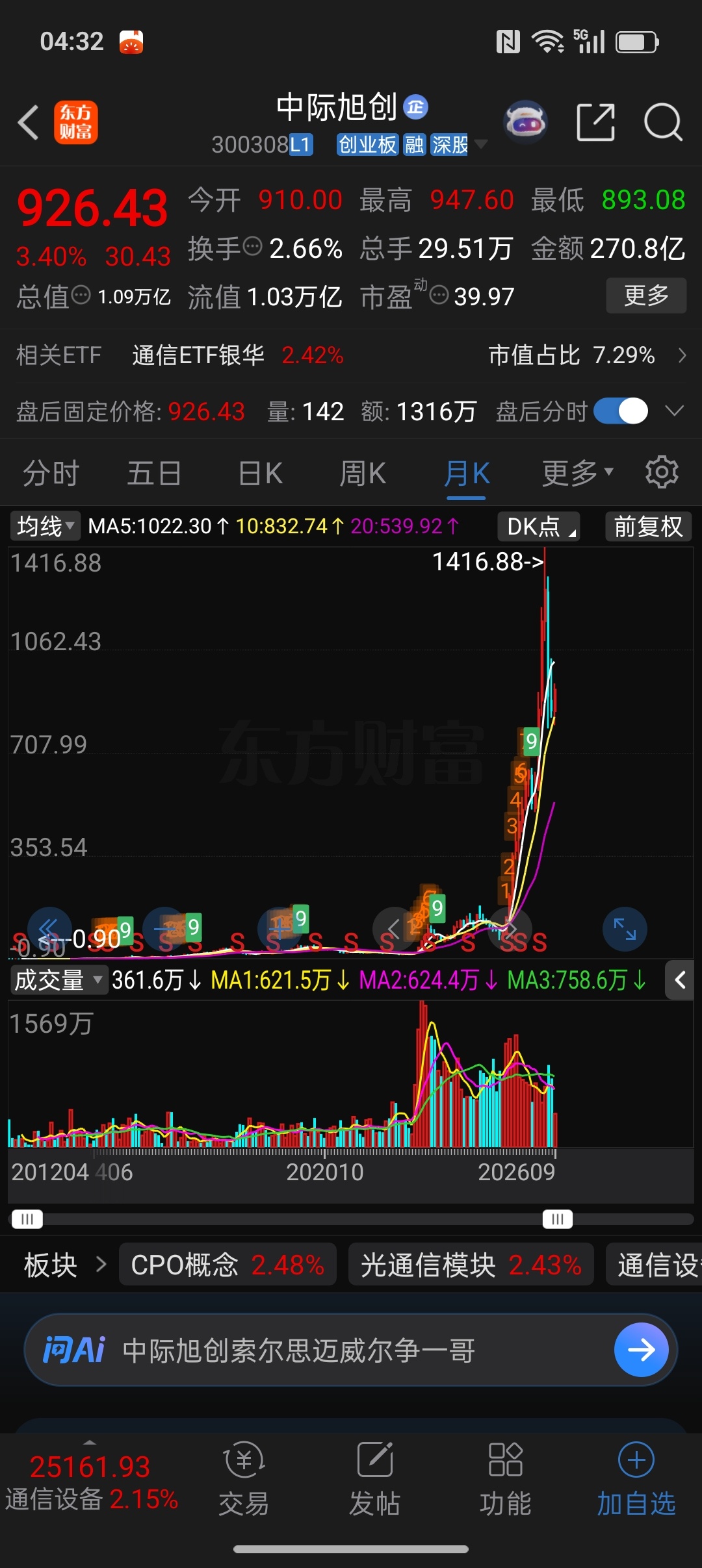The width and height of the screenshot is (702, 1568).
Task: Open chart settings gear
Action: click(x=662, y=472)
